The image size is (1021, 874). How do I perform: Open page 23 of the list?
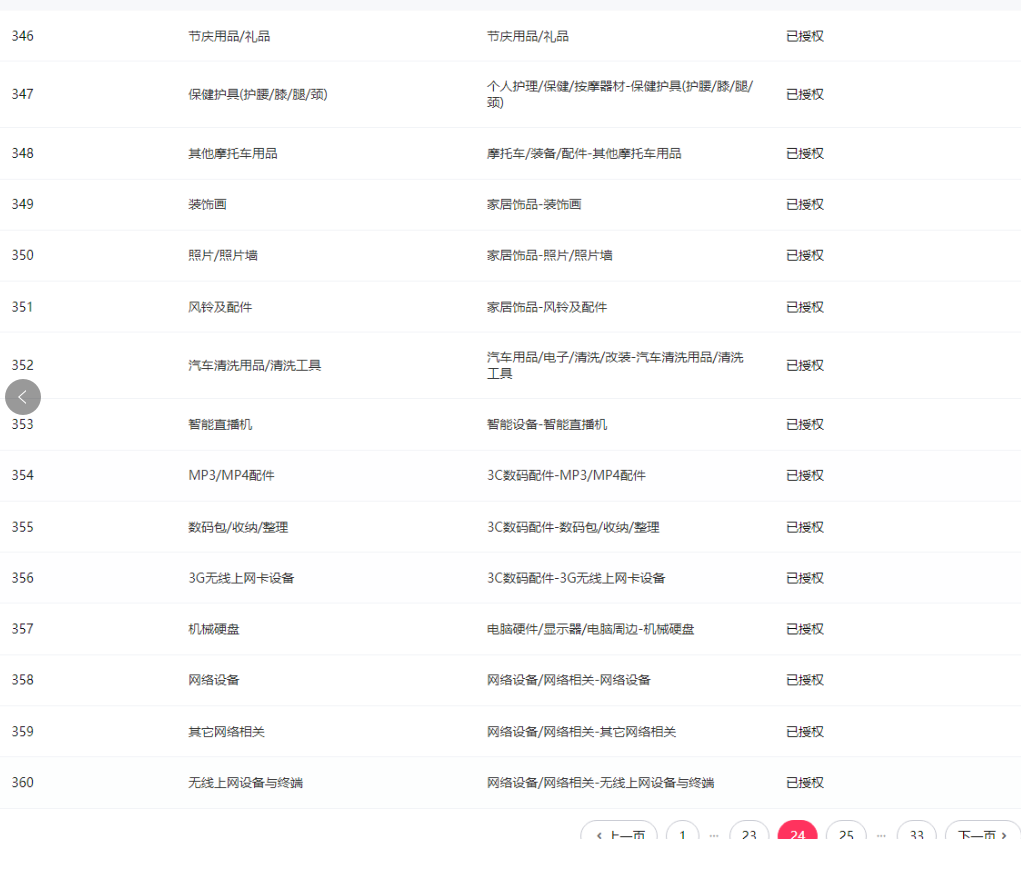tap(749, 834)
